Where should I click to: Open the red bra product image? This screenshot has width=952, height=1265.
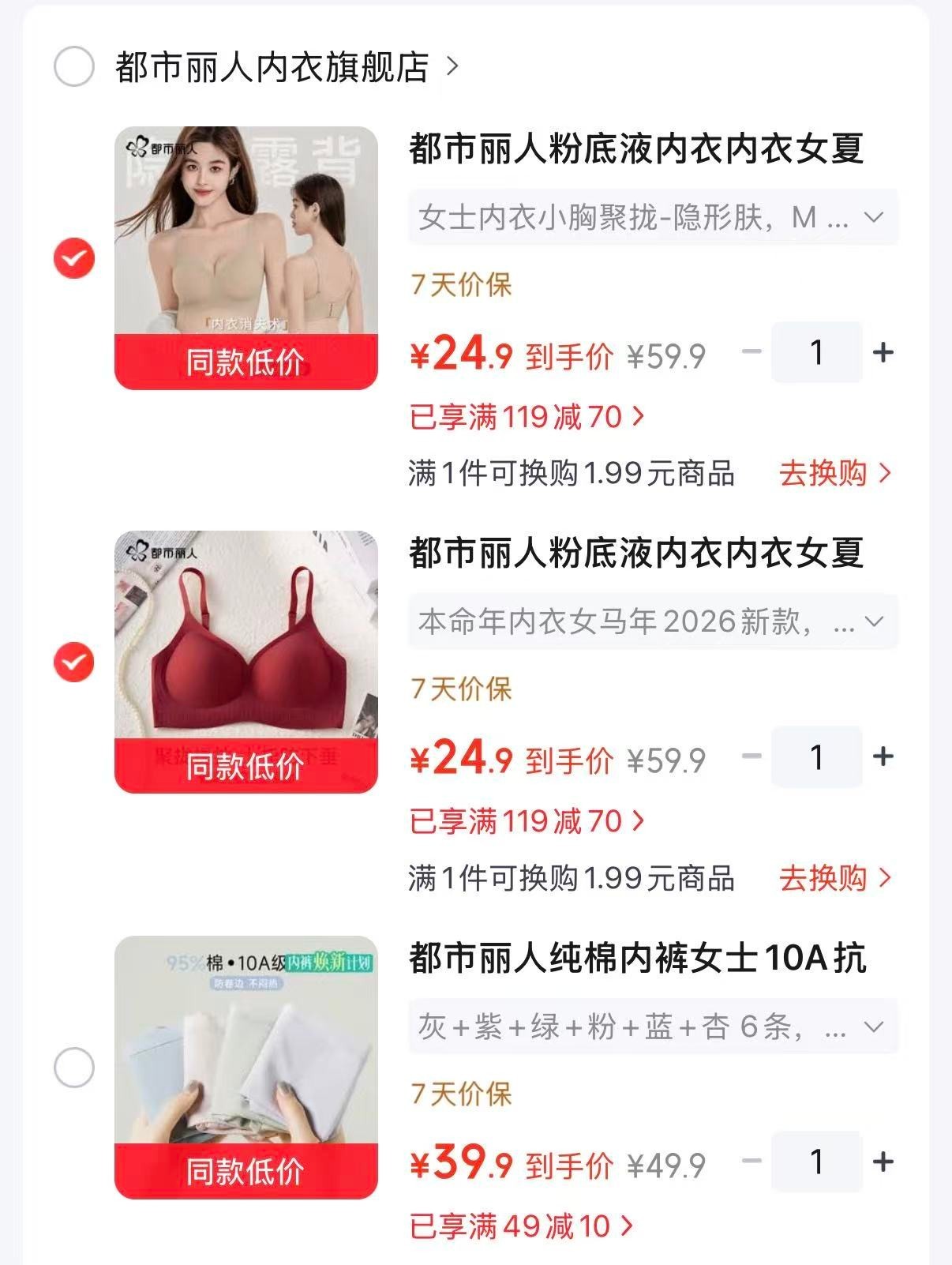pyautogui.click(x=246, y=662)
